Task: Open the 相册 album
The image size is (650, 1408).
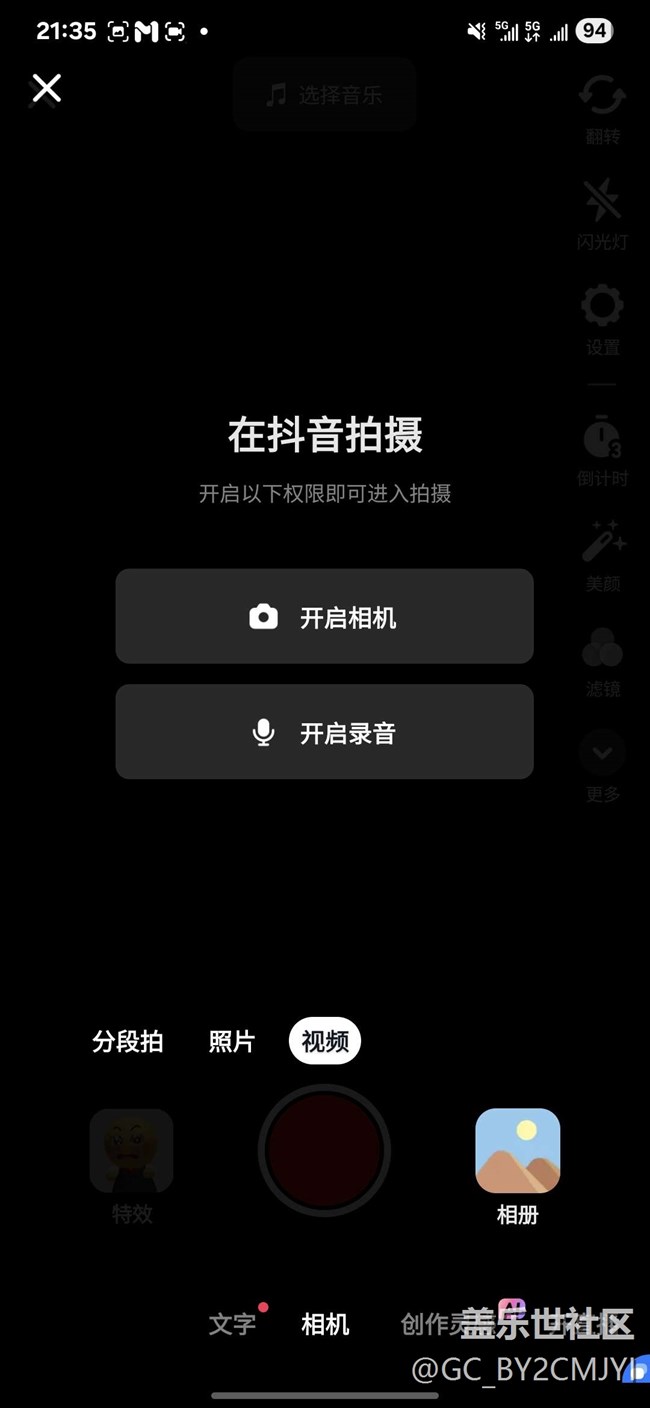Action: [x=517, y=1166]
